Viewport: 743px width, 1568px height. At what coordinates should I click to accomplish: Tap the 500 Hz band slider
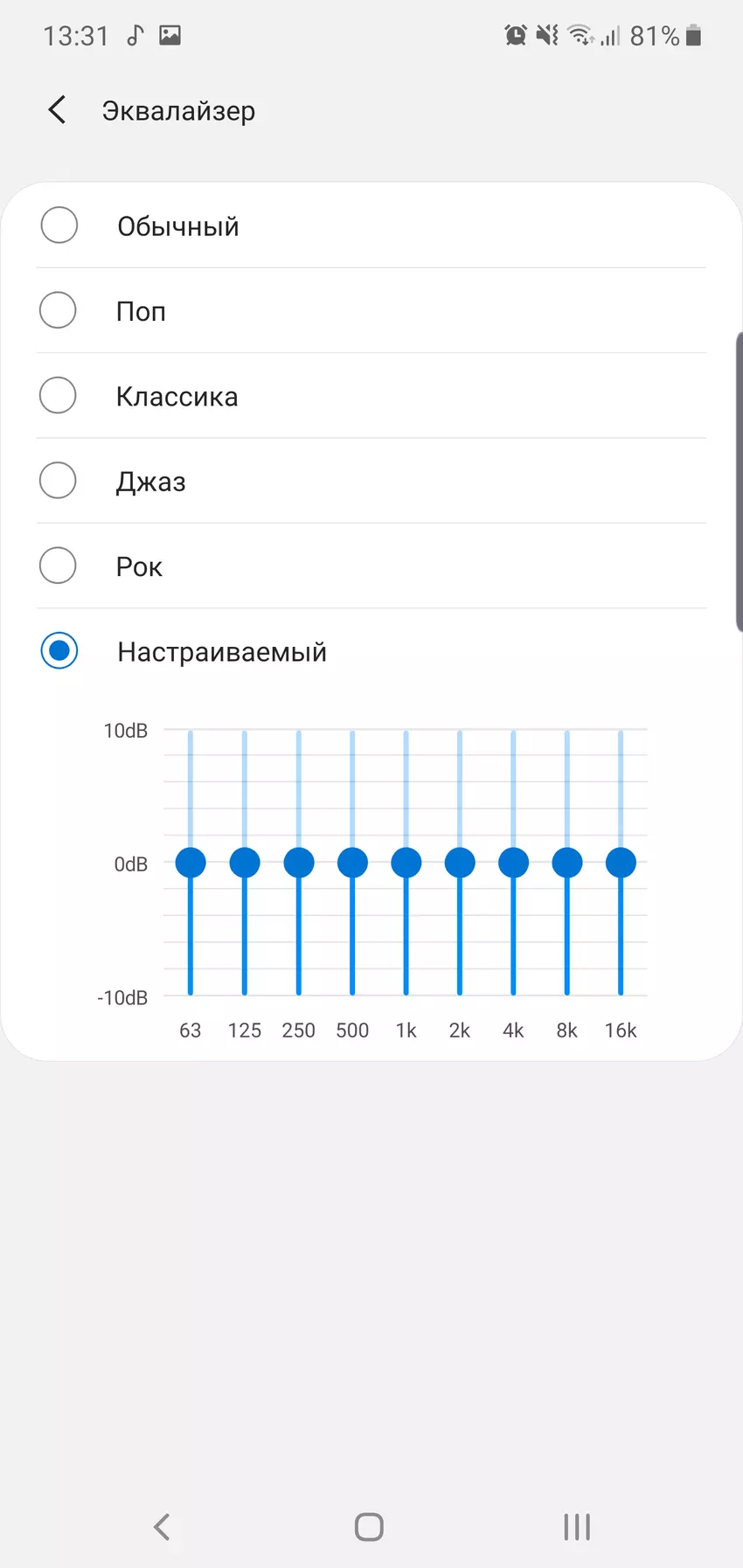point(352,863)
